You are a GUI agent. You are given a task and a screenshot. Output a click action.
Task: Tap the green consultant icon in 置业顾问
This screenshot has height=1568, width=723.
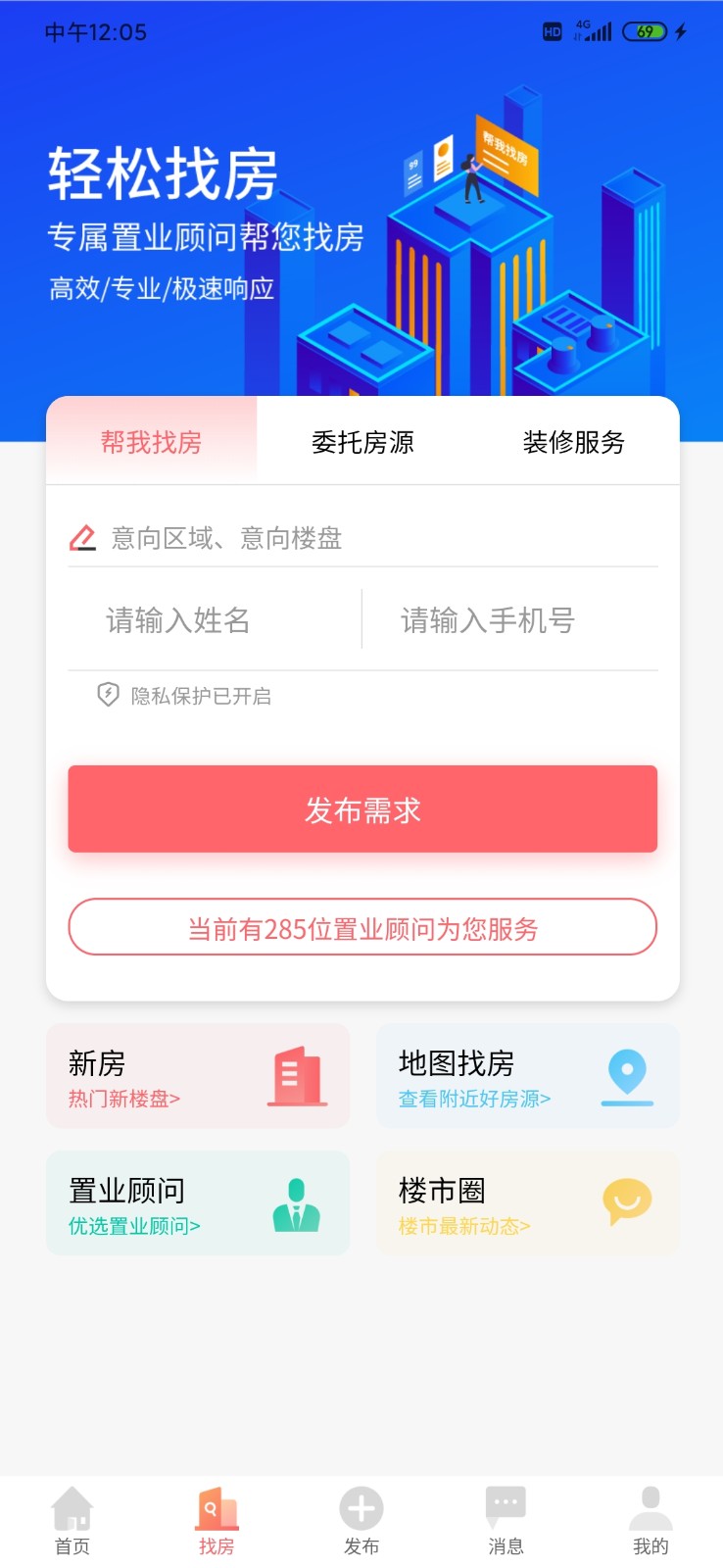click(297, 1203)
